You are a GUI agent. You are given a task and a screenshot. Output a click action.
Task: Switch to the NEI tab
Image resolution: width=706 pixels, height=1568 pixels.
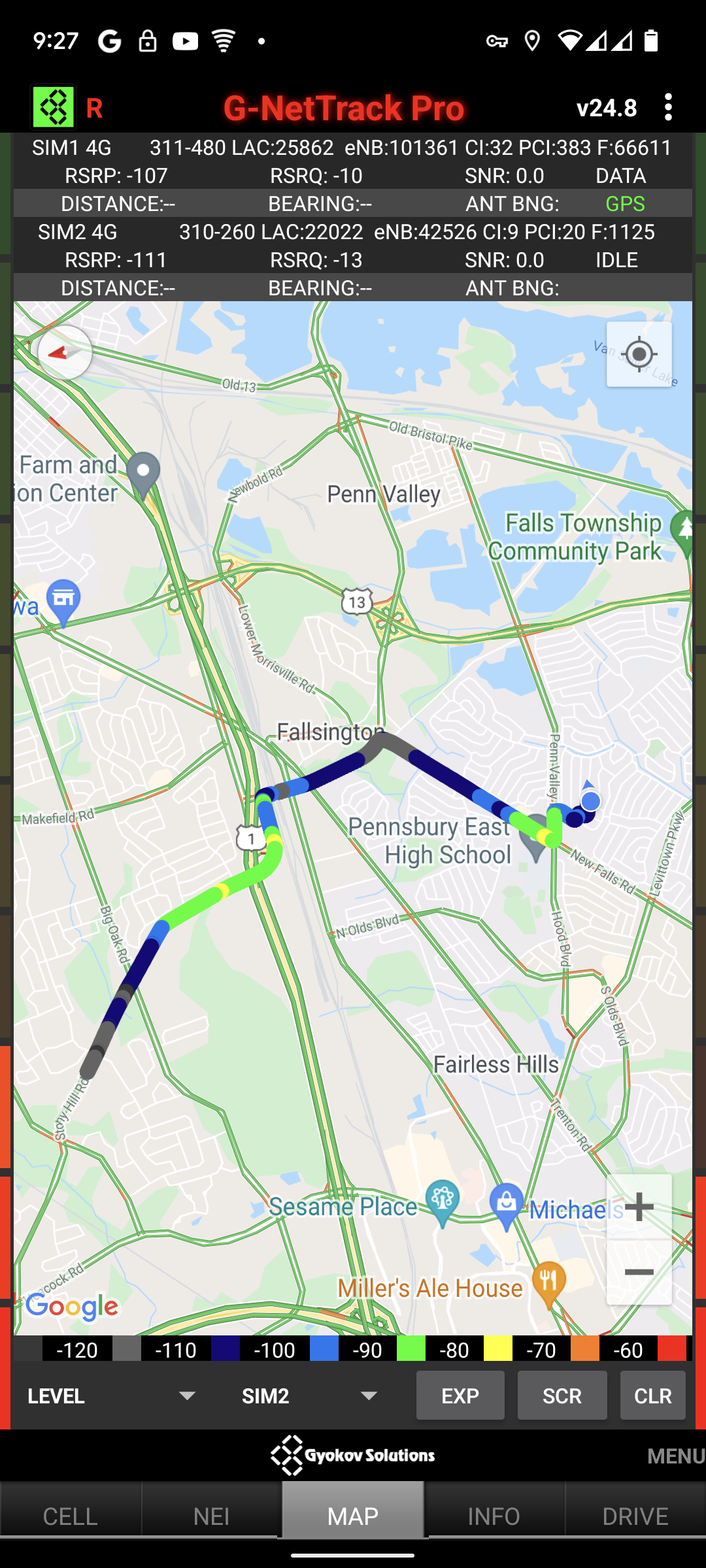[212, 1516]
